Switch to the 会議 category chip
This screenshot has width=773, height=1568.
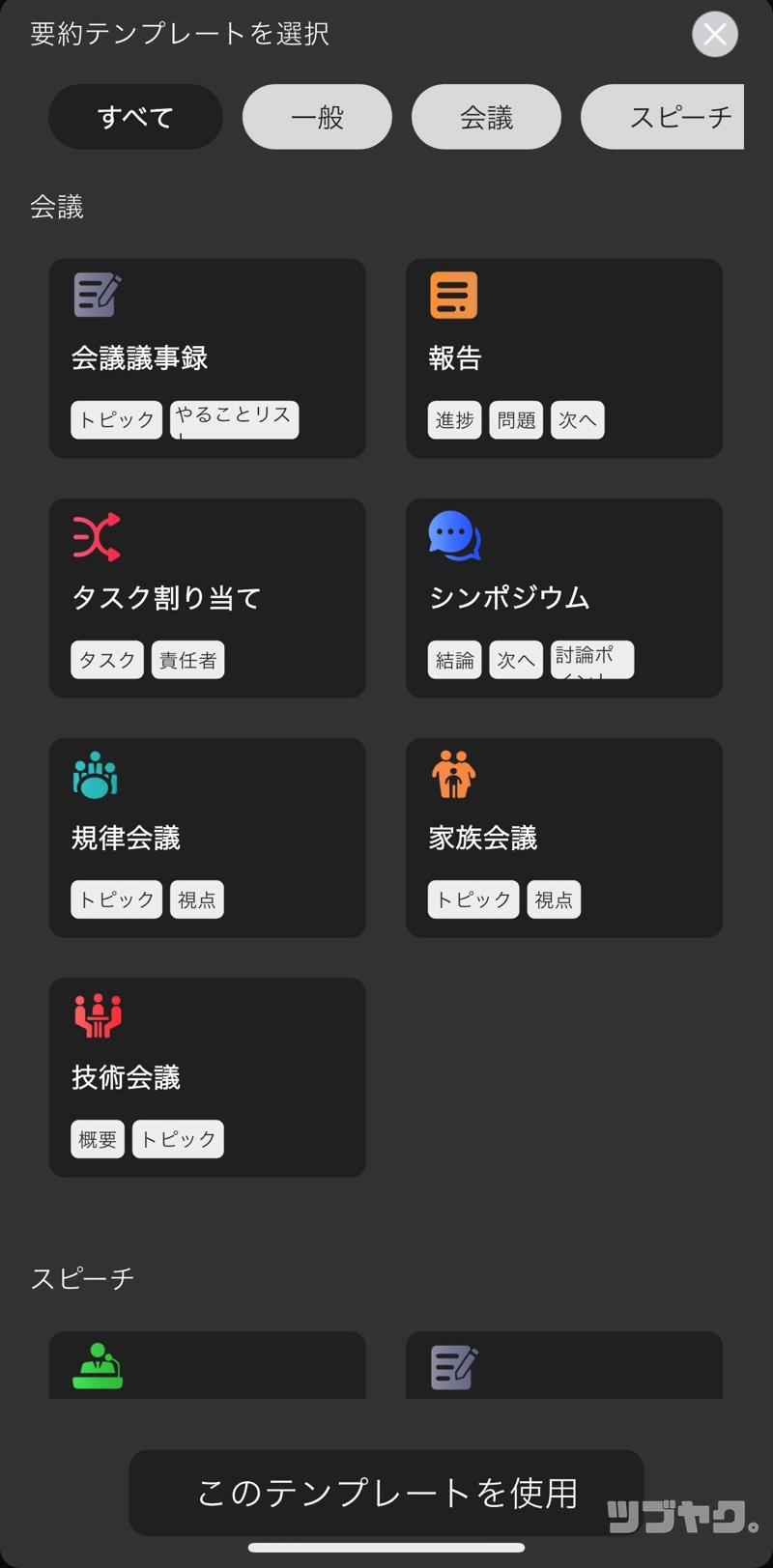(x=486, y=117)
